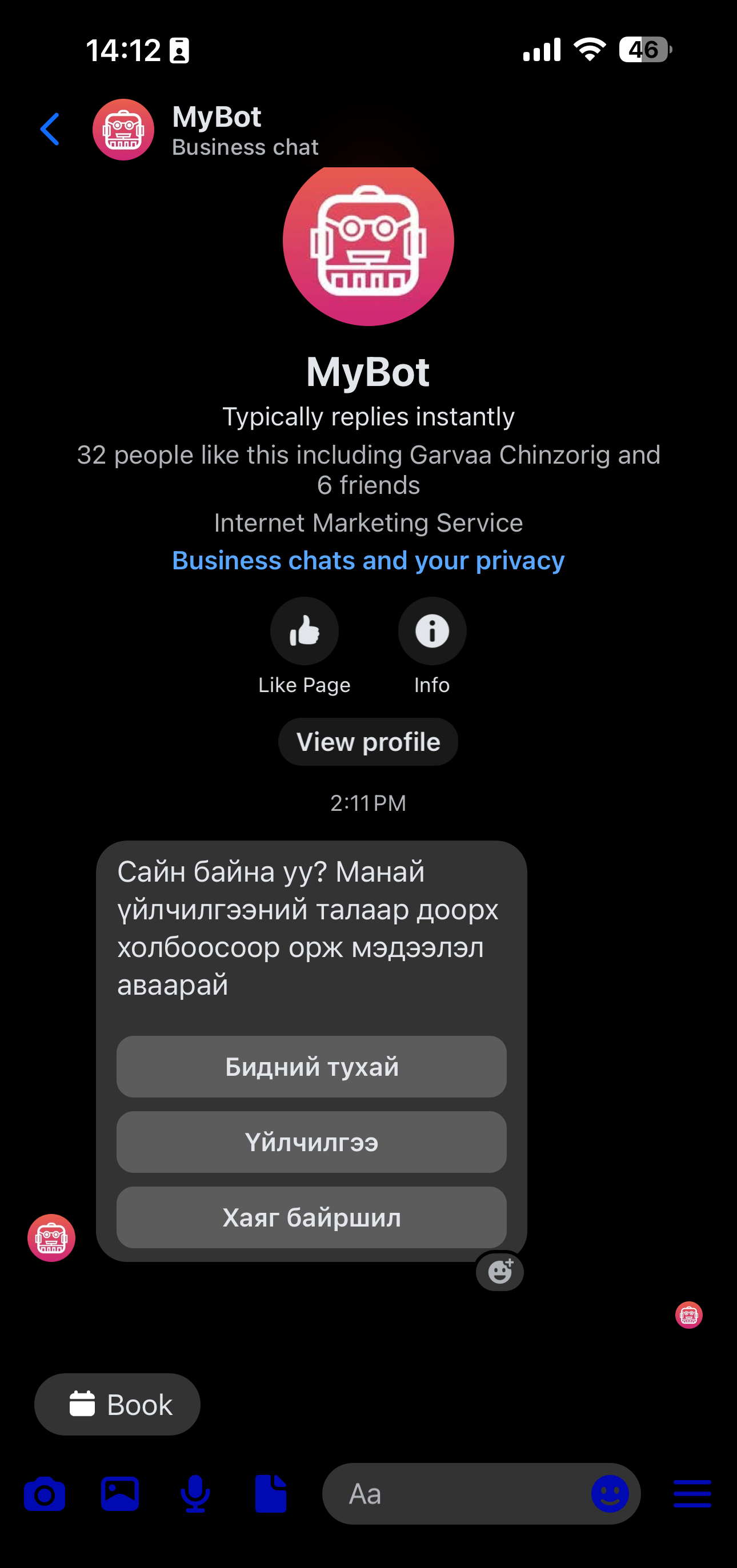Select the Бидний тухай option
The width and height of the screenshot is (737, 1568).
point(311,1067)
